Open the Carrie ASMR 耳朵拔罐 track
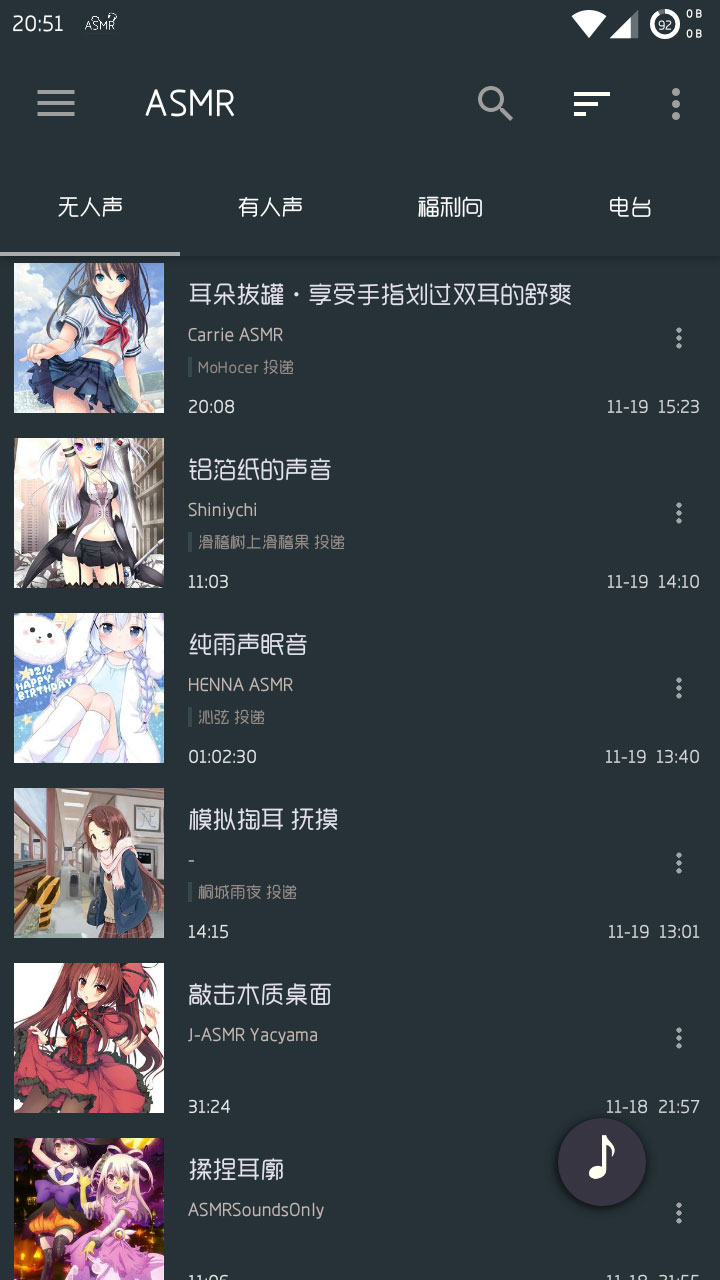Image resolution: width=720 pixels, height=1280 pixels. coord(380,295)
